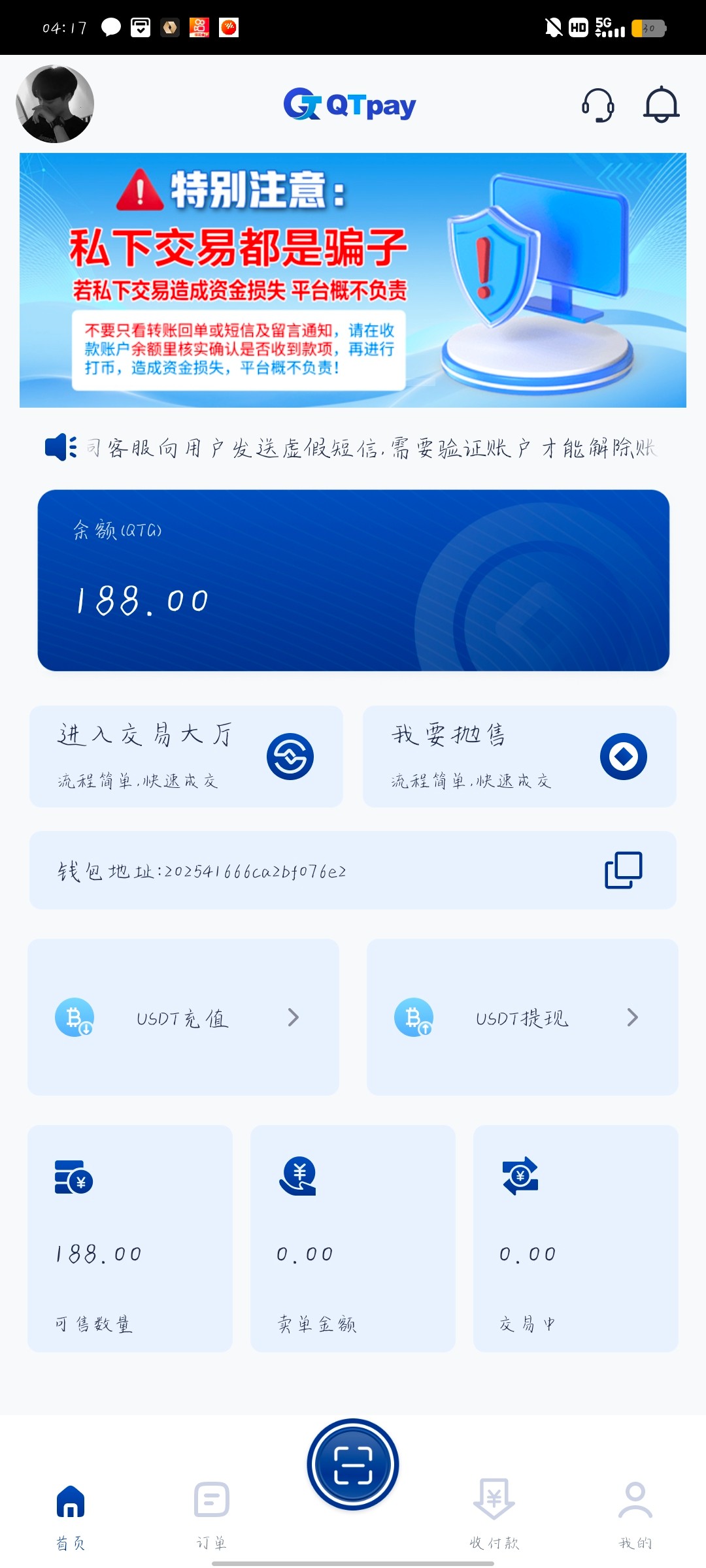Copy the wallet address using copy icon
706x1568 pixels.
(x=622, y=870)
